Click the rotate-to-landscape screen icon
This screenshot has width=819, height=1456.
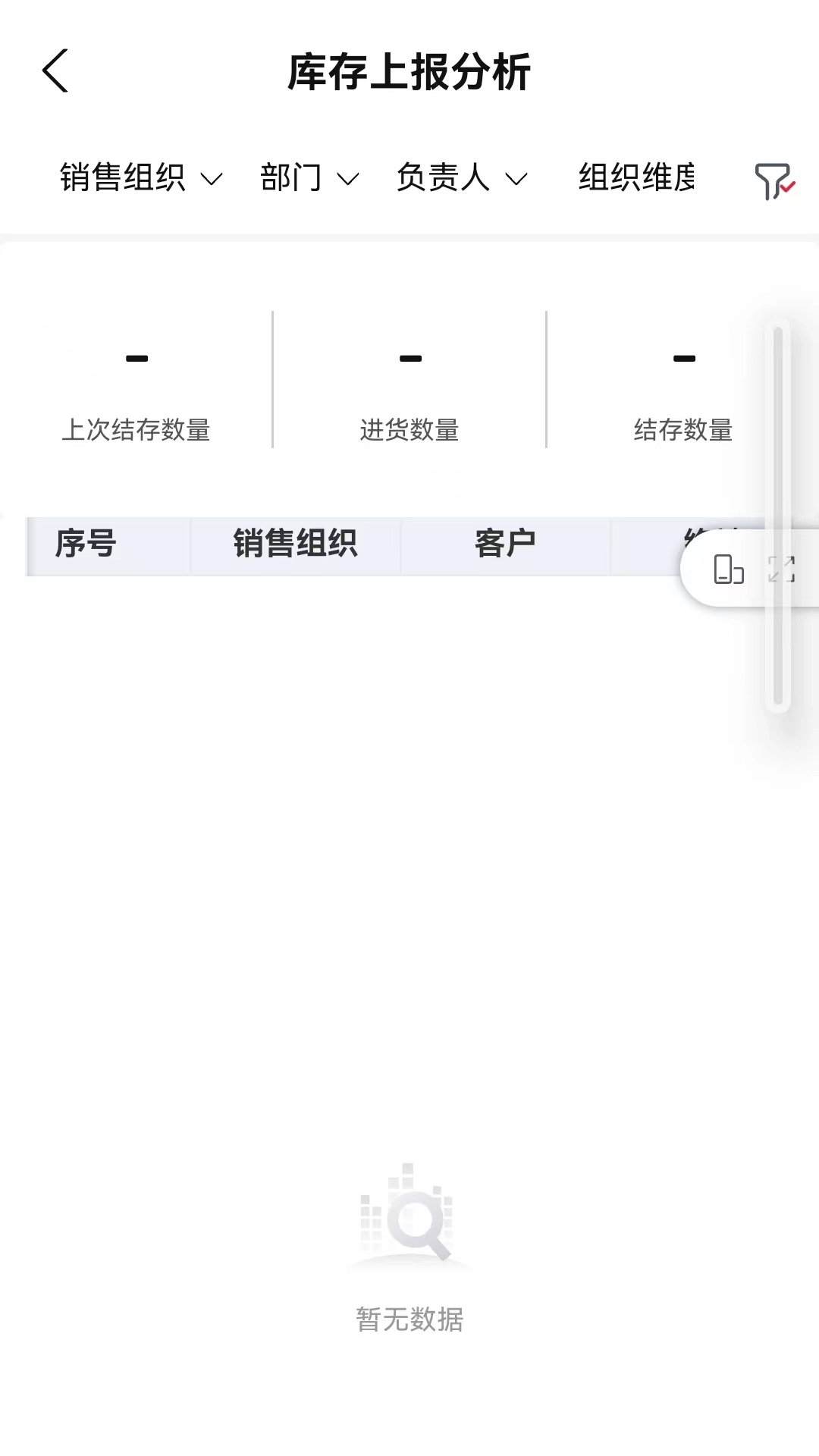click(x=728, y=570)
